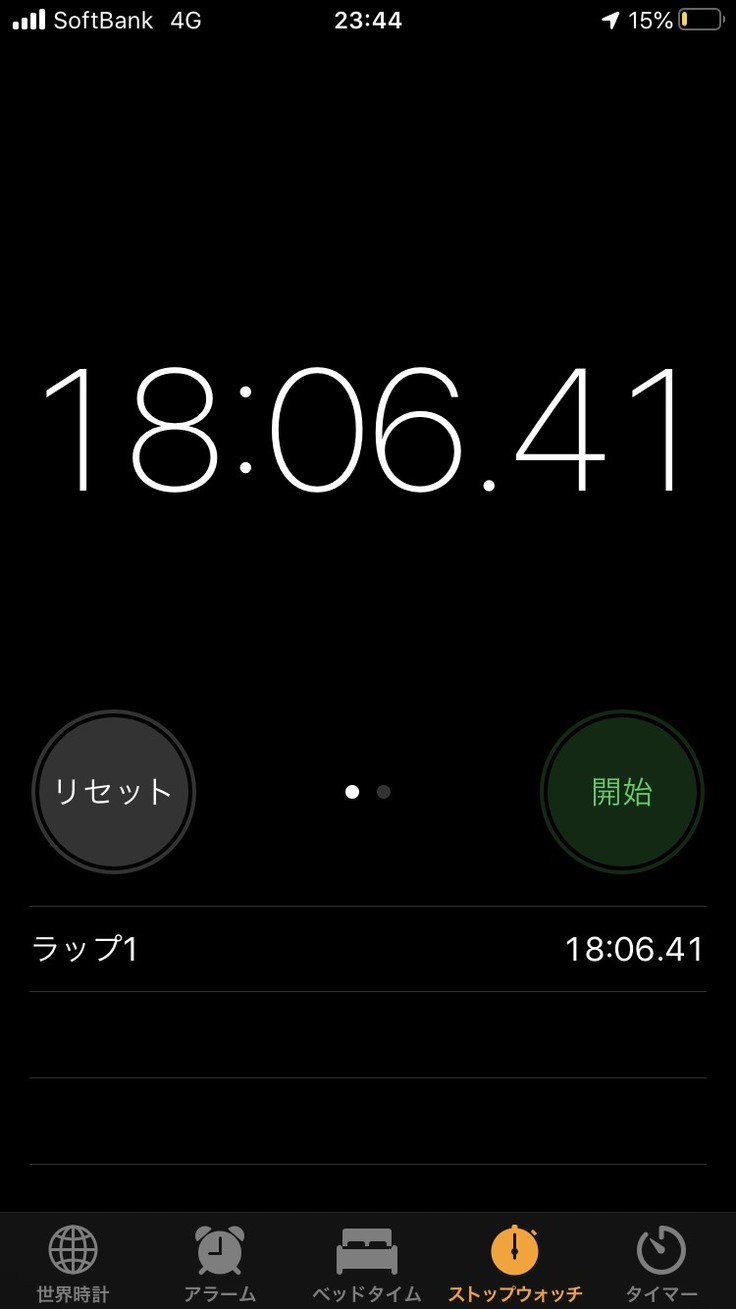Open the タイマー tab

(x=661, y=1262)
